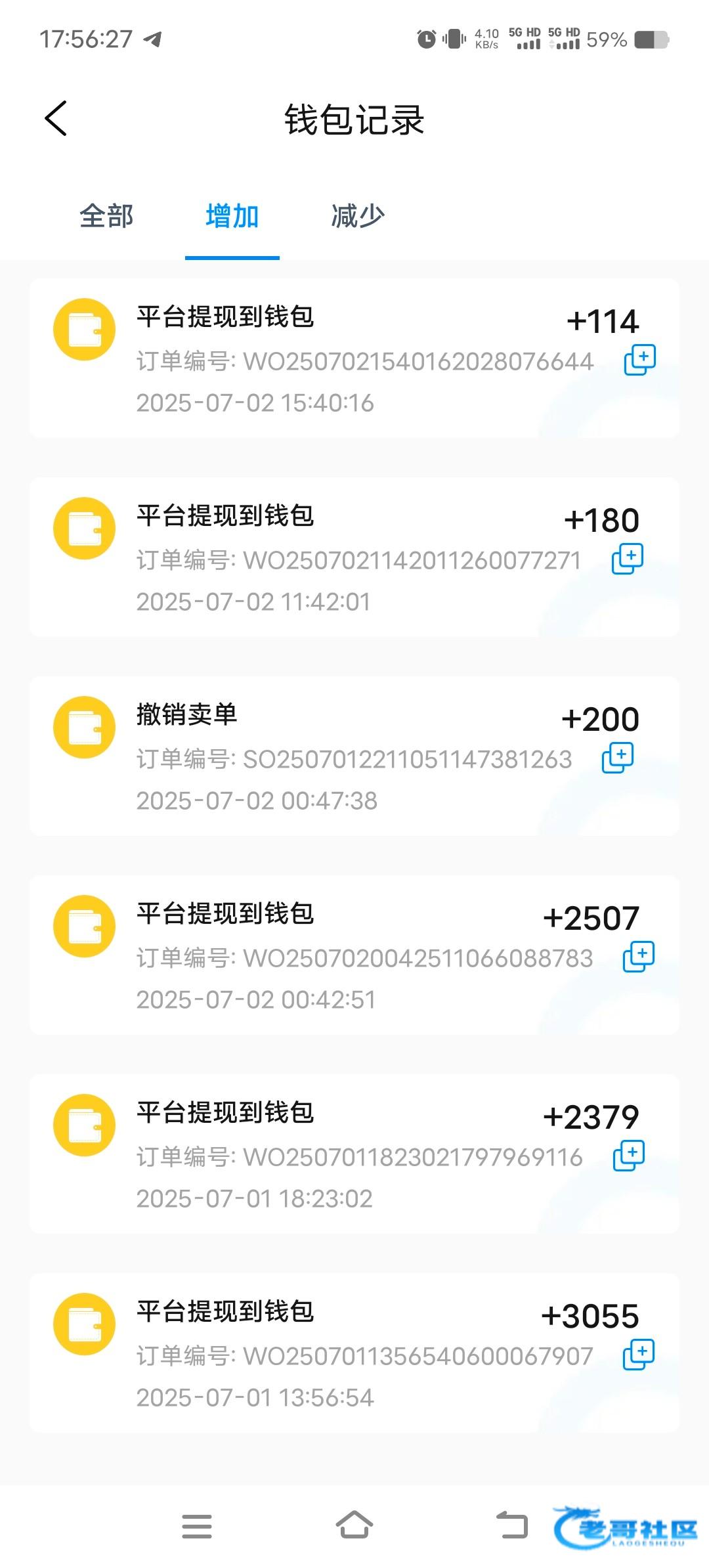709x1568 pixels.
Task: Open the system recent apps menu button
Action: pyautogui.click(x=197, y=1526)
